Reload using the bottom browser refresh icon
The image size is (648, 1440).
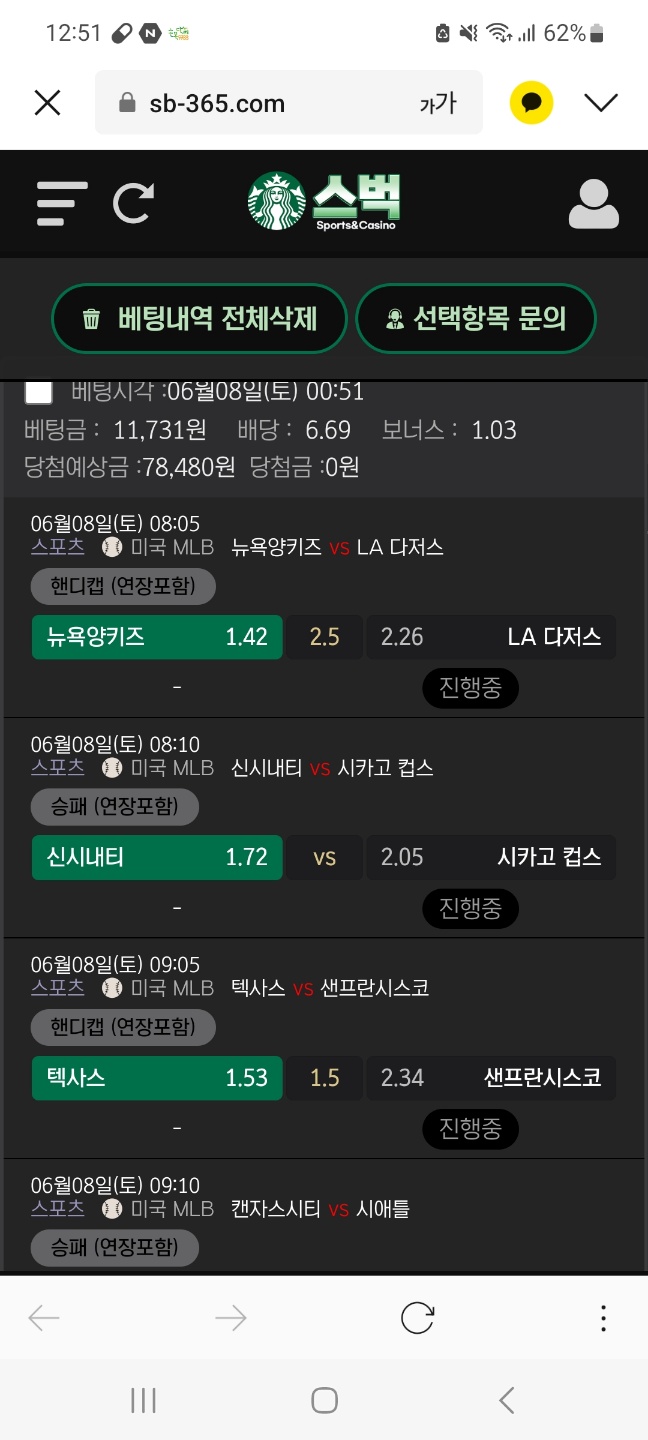(x=417, y=1318)
